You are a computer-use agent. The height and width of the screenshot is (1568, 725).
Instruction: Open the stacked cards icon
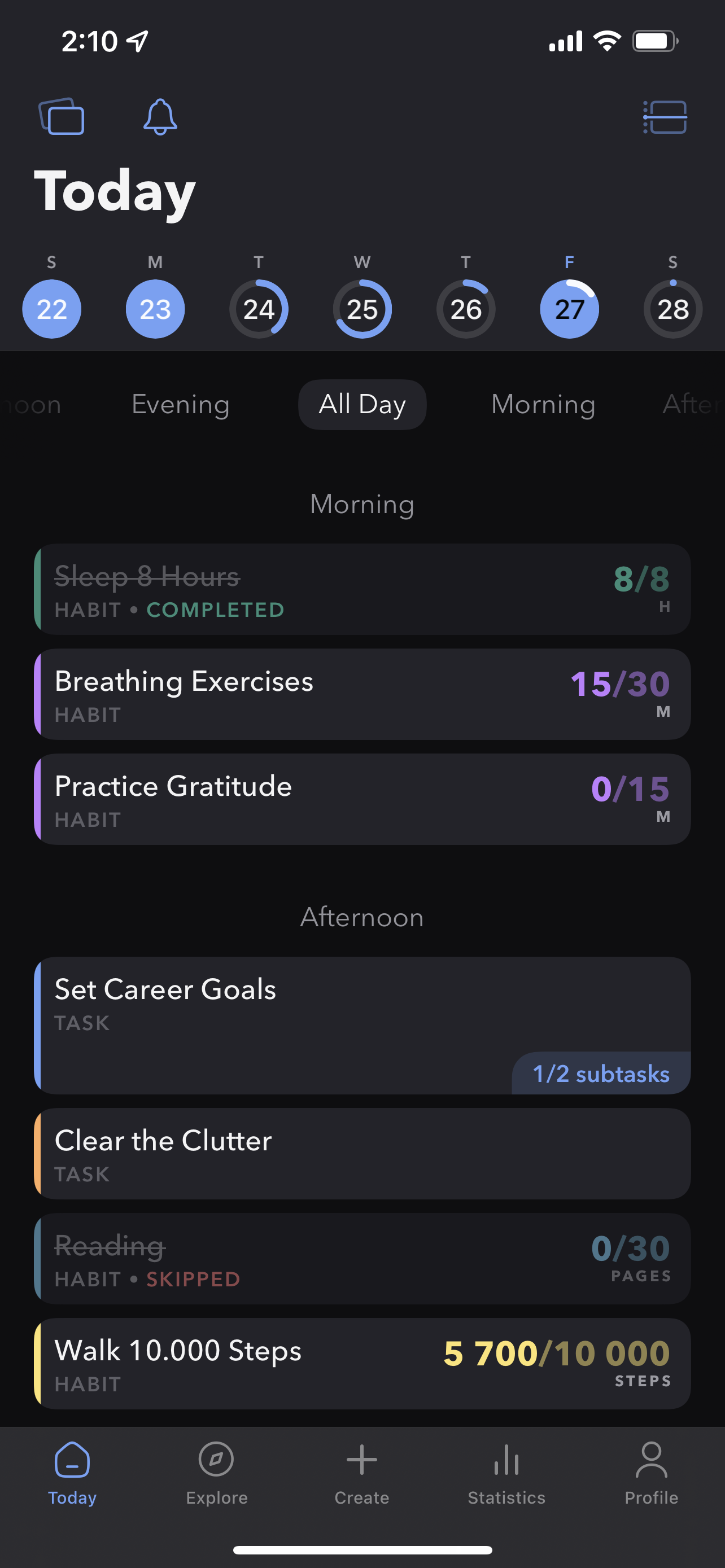(62, 116)
